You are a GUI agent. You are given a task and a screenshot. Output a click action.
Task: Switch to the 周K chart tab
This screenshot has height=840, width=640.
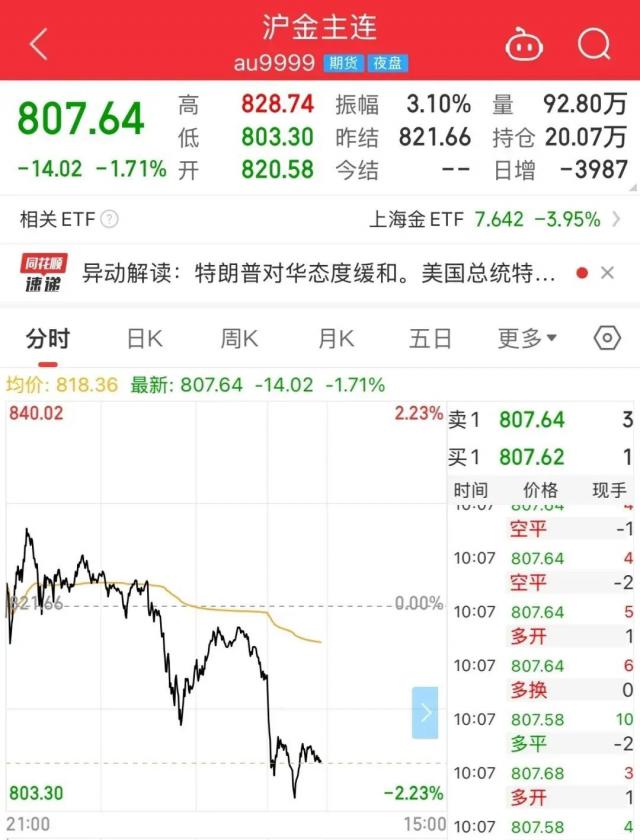coord(239,338)
